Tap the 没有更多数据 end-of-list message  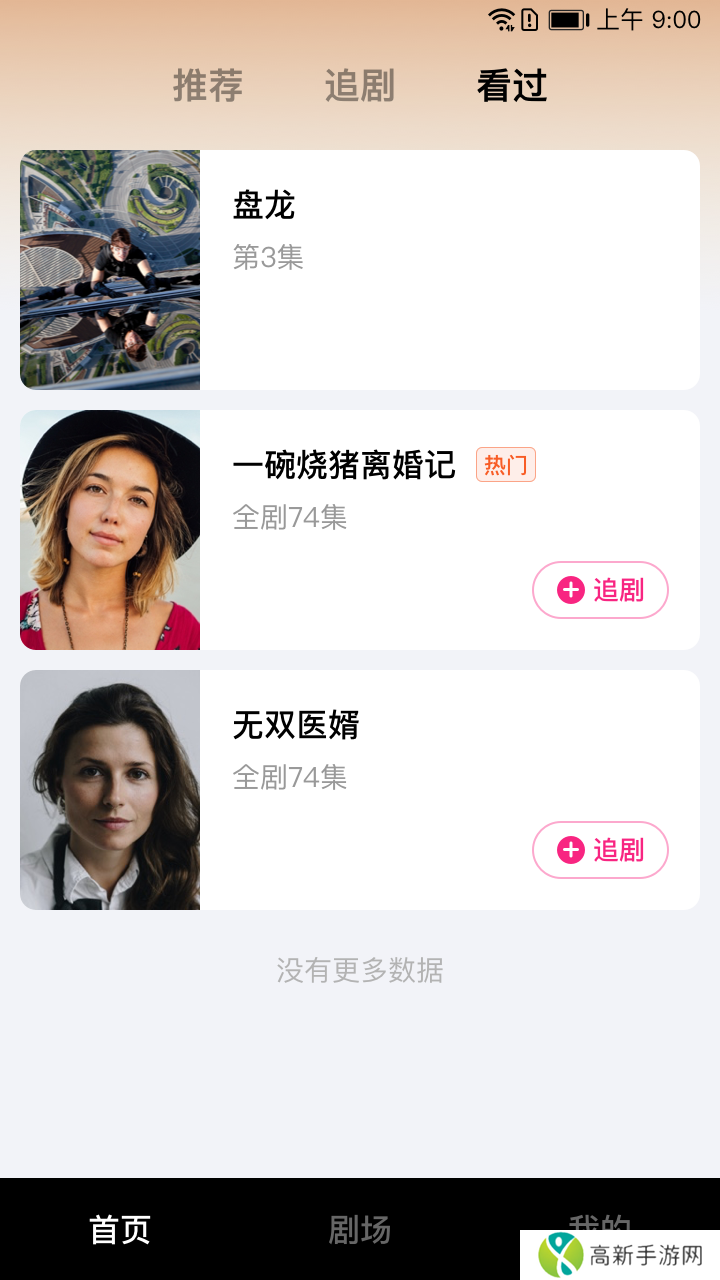pyautogui.click(x=360, y=970)
